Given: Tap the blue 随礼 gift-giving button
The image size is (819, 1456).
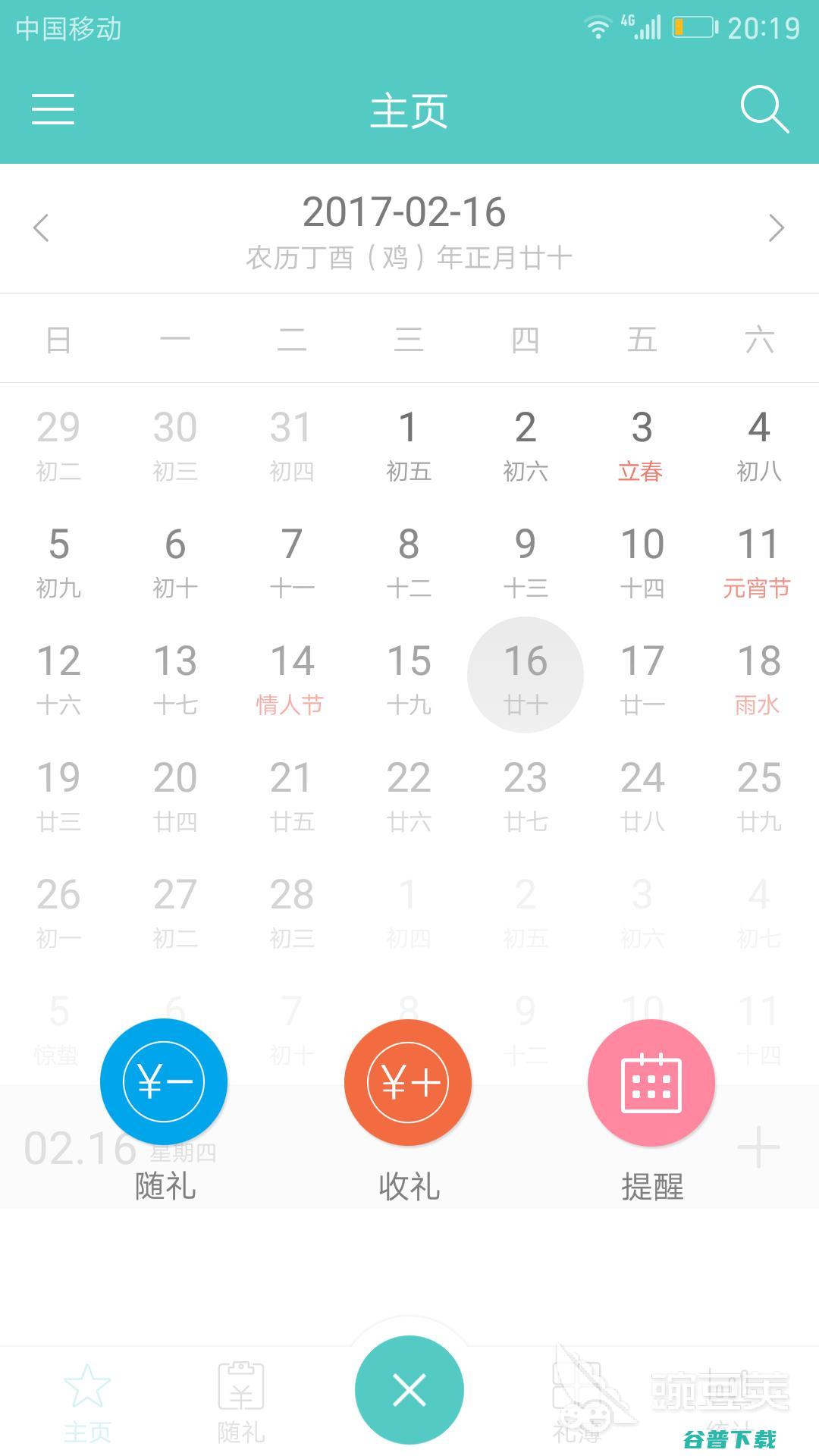Looking at the screenshot, I should pos(164,1082).
